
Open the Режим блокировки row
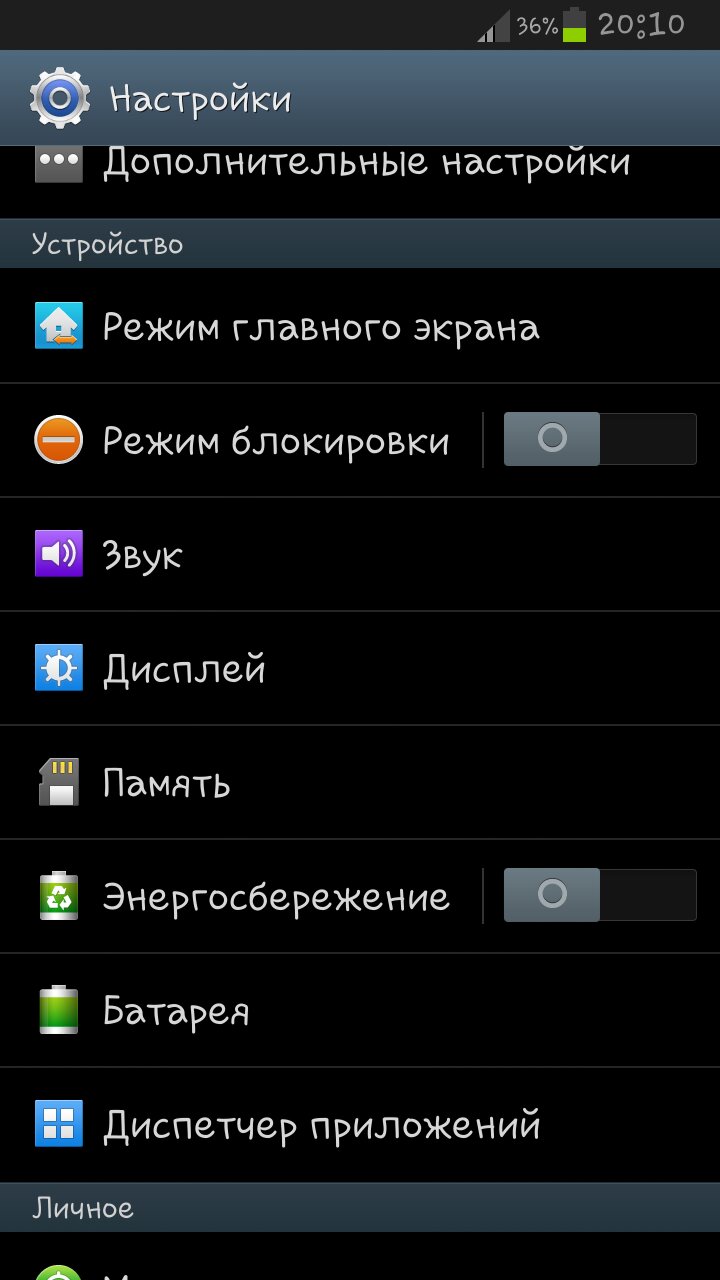[275, 441]
